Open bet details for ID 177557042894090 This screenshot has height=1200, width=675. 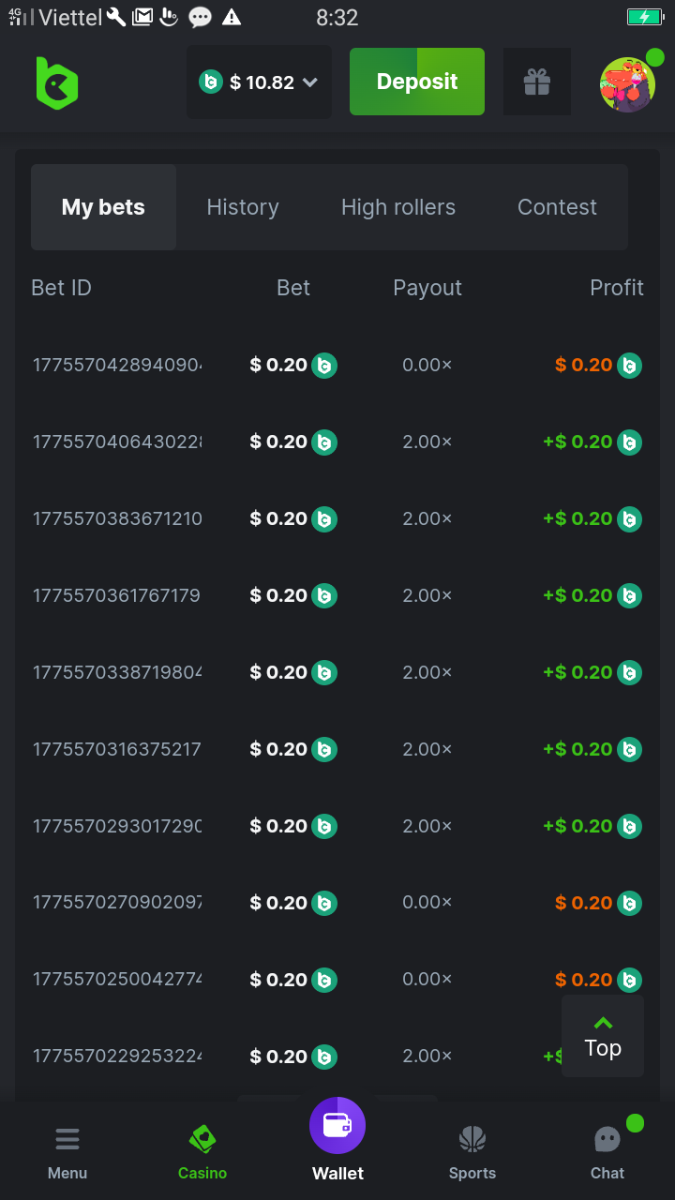117,365
